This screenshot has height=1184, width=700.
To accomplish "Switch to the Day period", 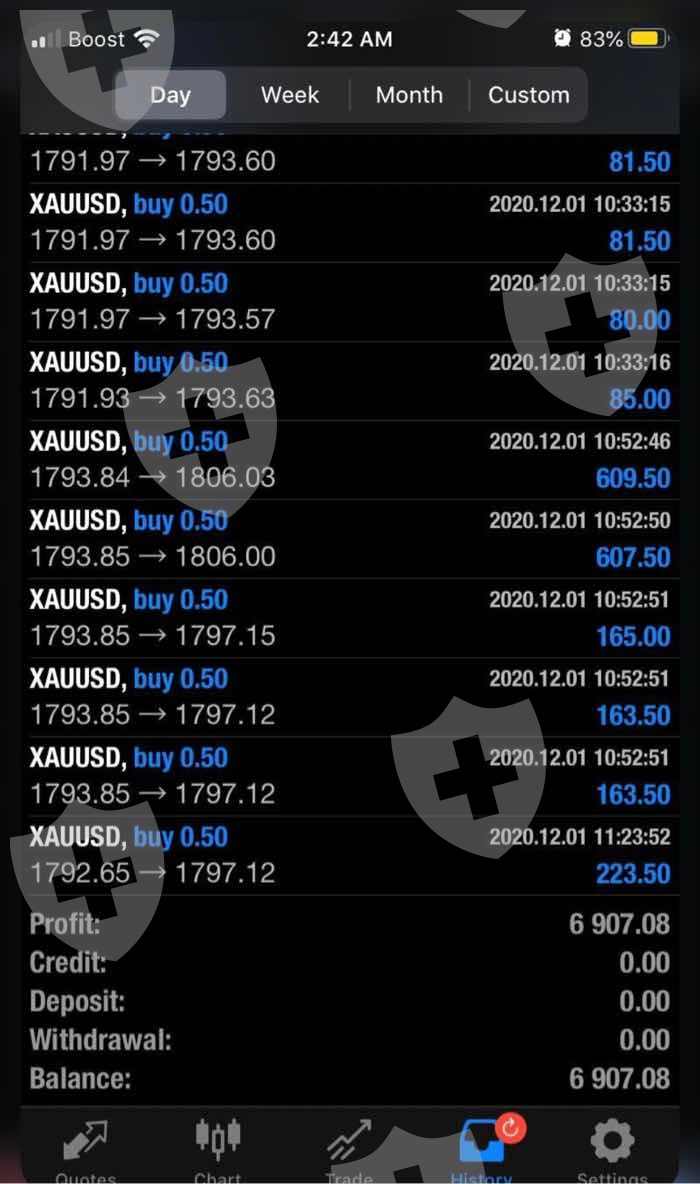I will tap(170, 95).
